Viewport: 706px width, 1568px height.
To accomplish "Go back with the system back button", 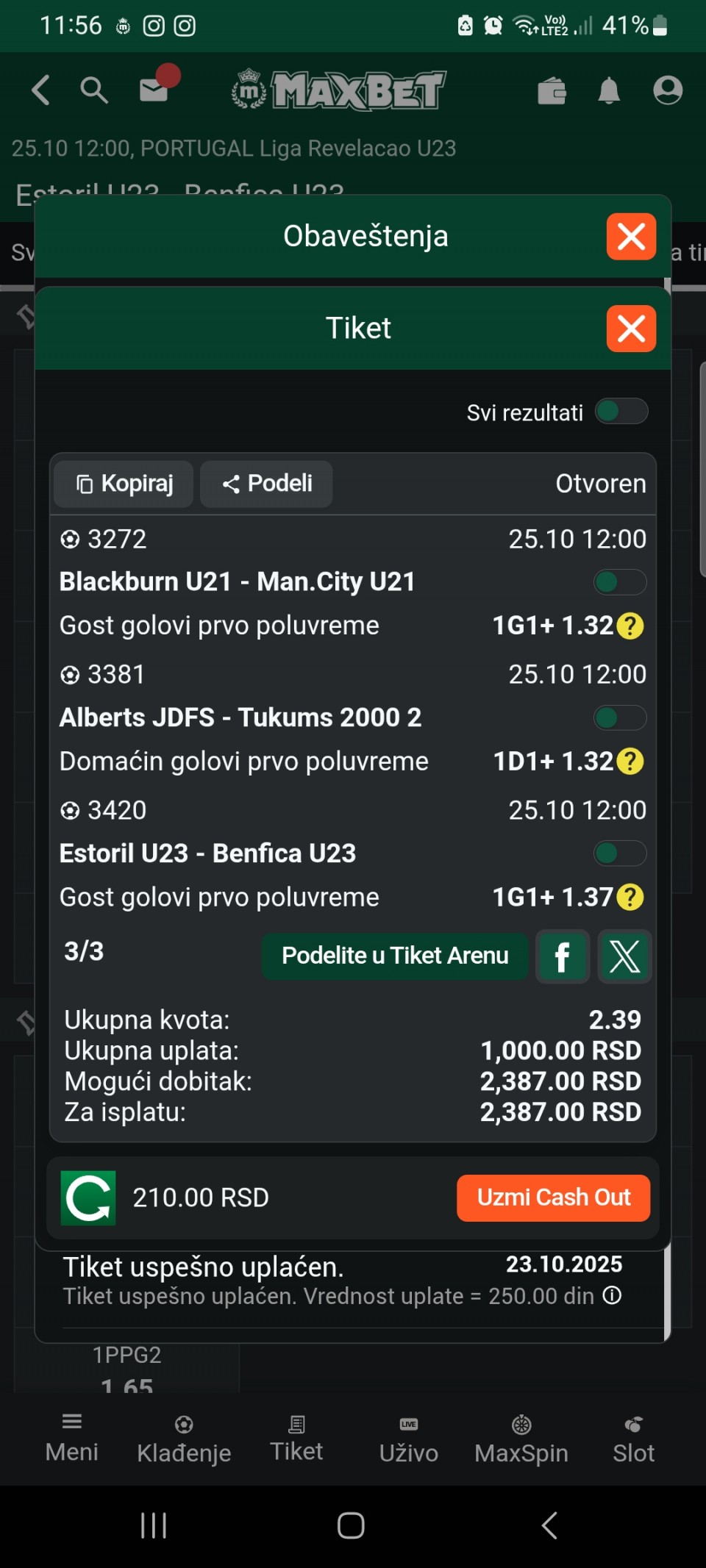I will (x=549, y=1525).
